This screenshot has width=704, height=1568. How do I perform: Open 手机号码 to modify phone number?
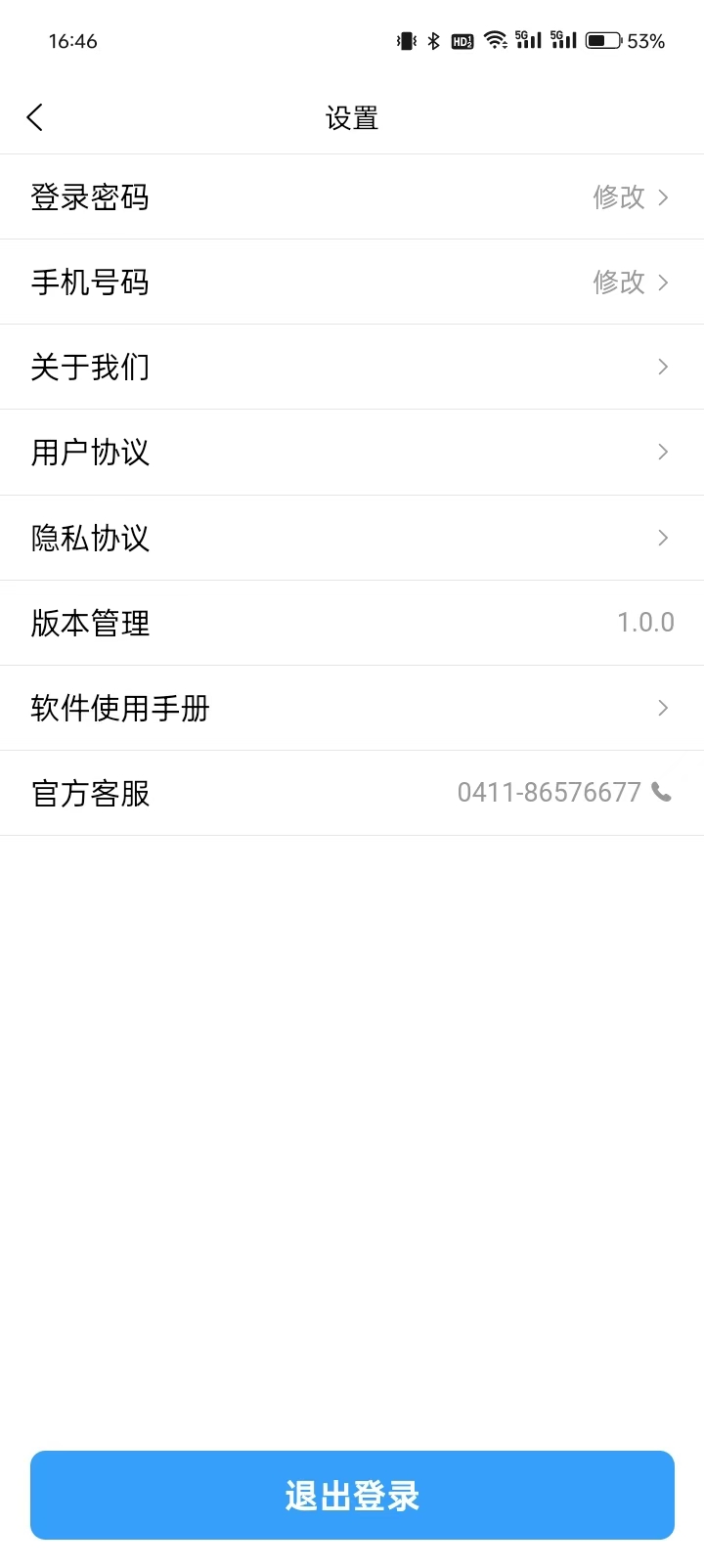pyautogui.click(x=352, y=282)
